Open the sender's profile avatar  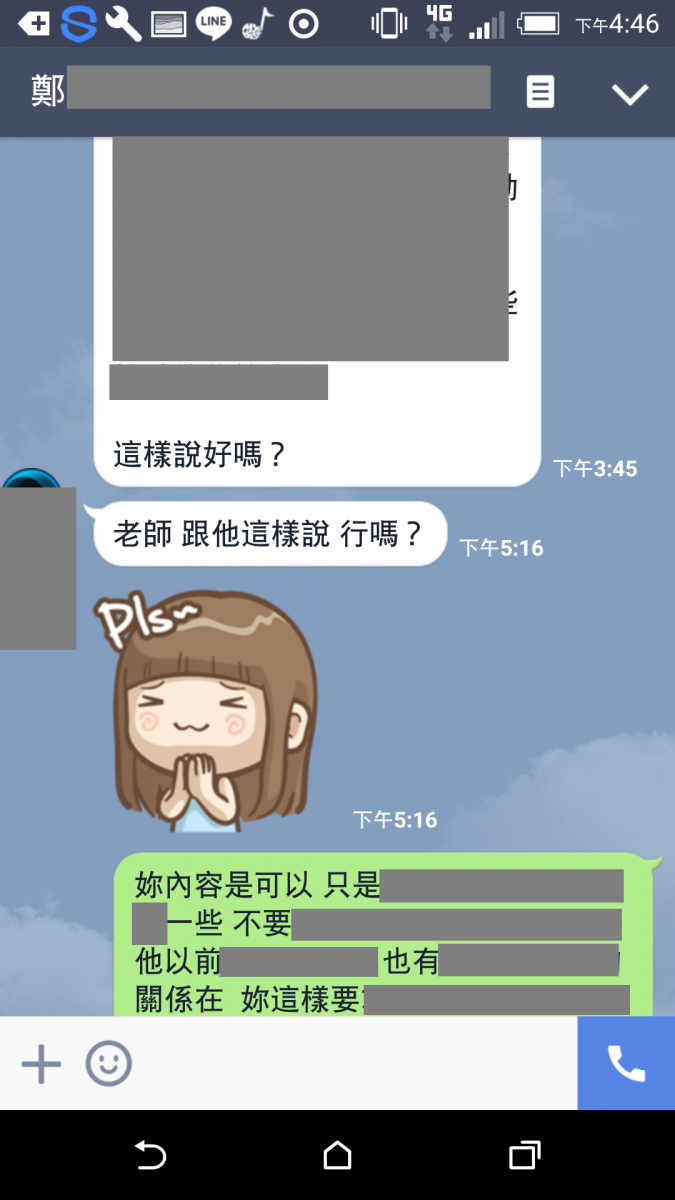(32, 488)
